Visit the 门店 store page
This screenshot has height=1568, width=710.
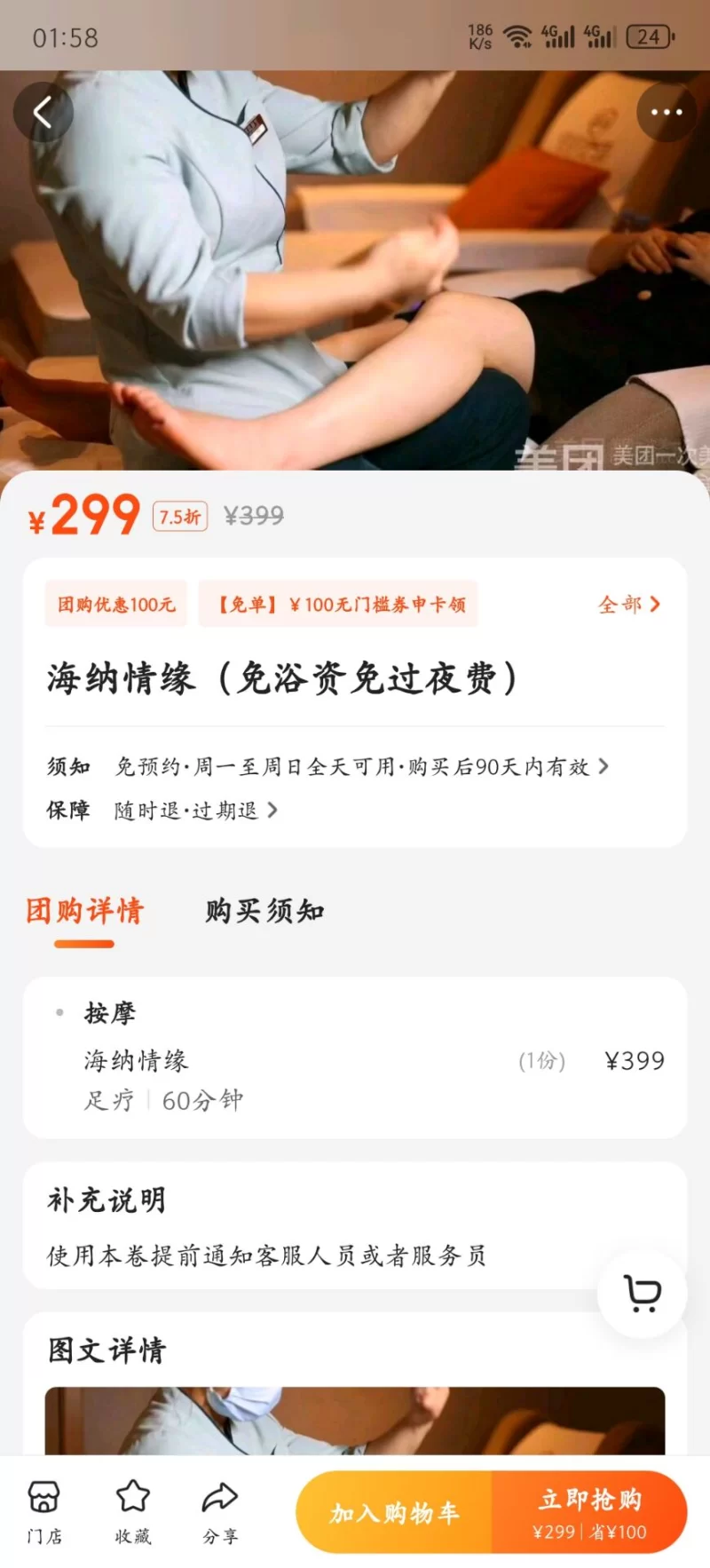point(44,1512)
